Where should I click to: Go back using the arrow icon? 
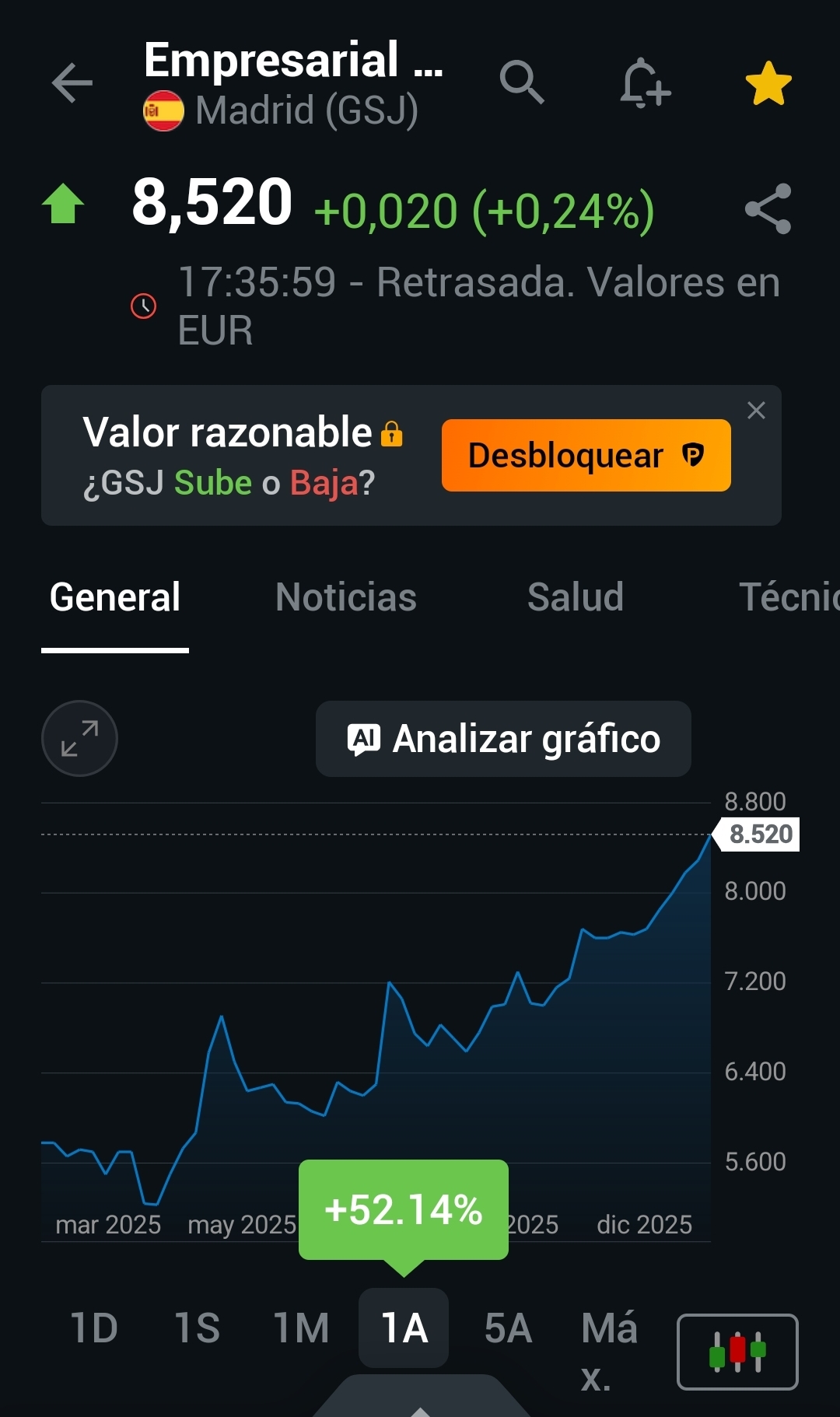[x=72, y=83]
